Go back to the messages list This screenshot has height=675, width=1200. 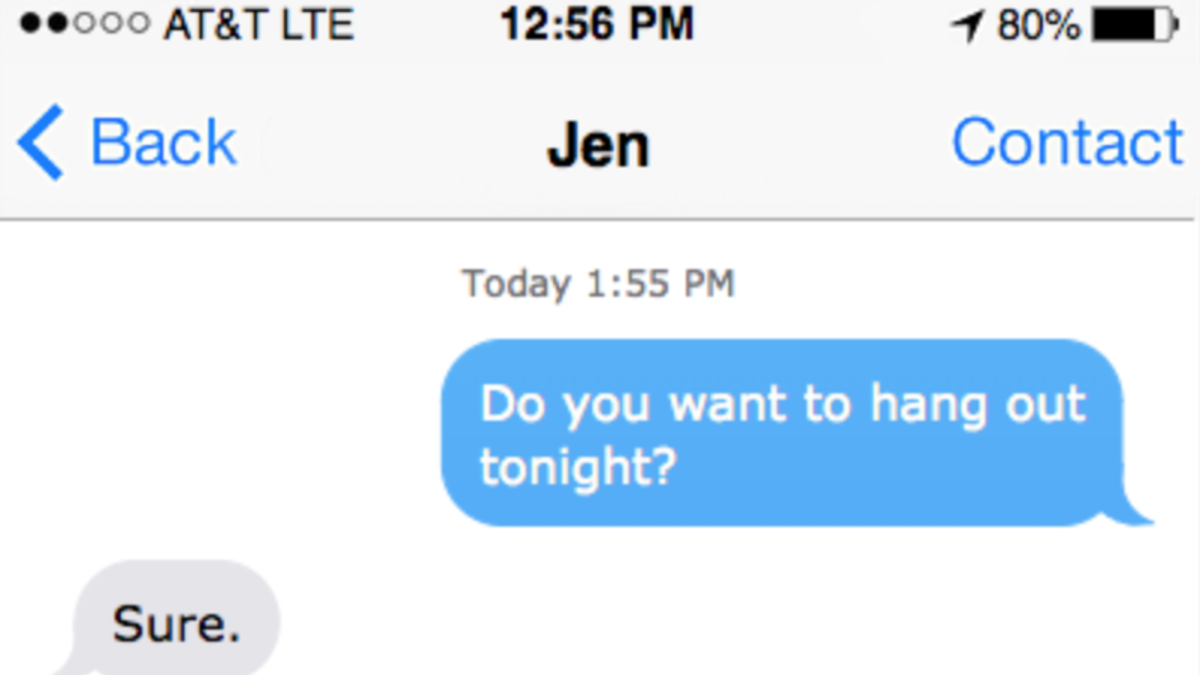click(127, 142)
